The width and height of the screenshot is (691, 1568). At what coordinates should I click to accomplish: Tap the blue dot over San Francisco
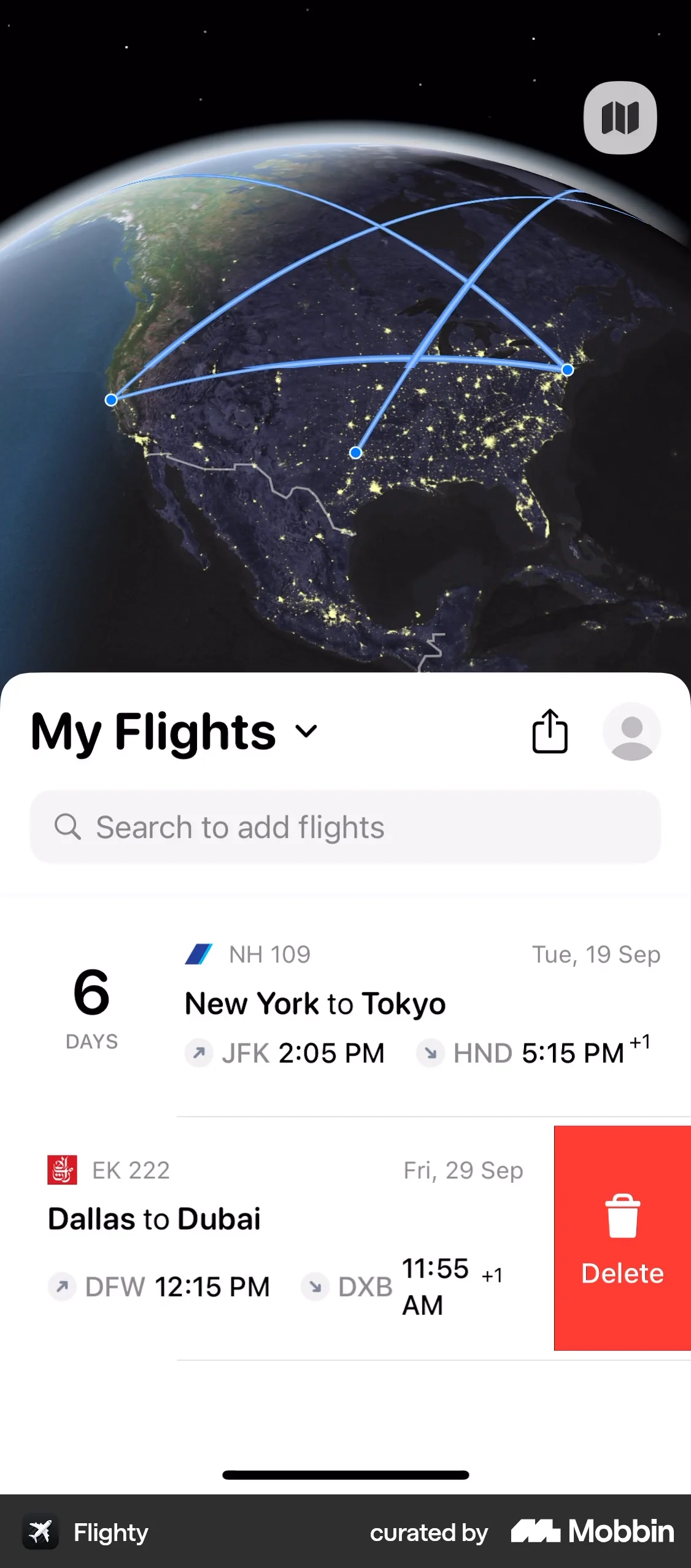110,399
